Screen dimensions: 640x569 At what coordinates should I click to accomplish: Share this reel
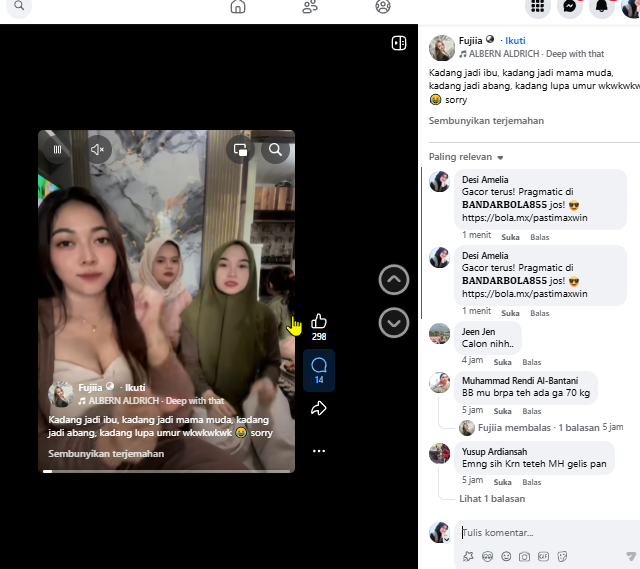(319, 408)
